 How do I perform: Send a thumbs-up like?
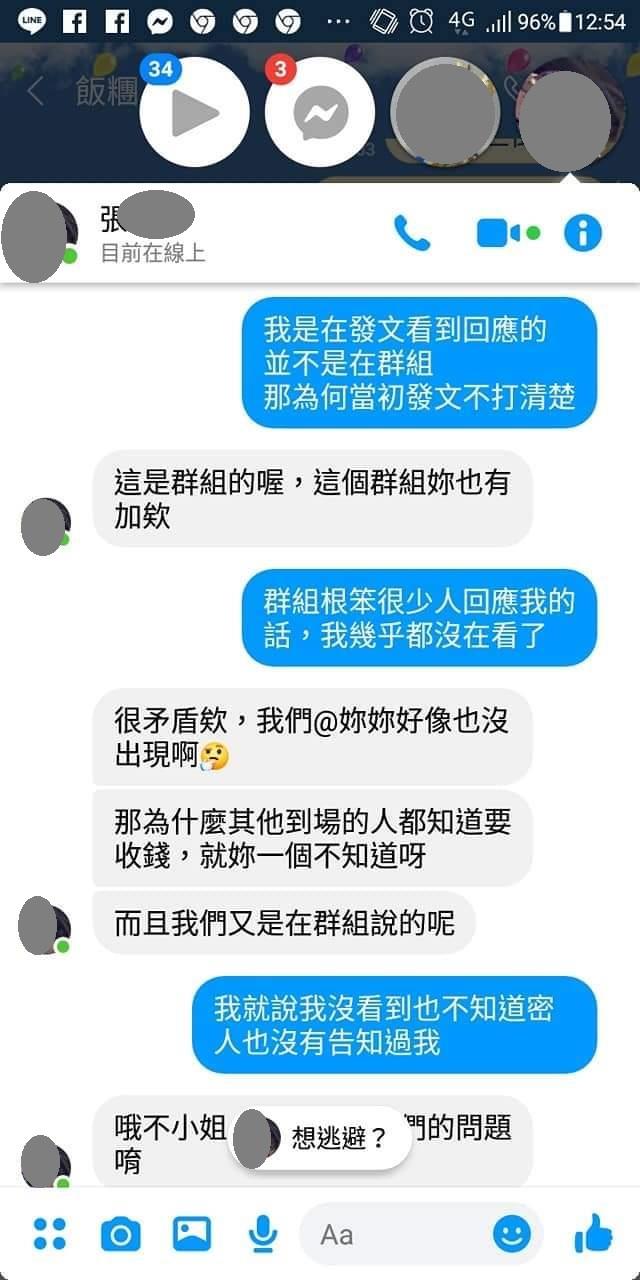pos(594,1234)
